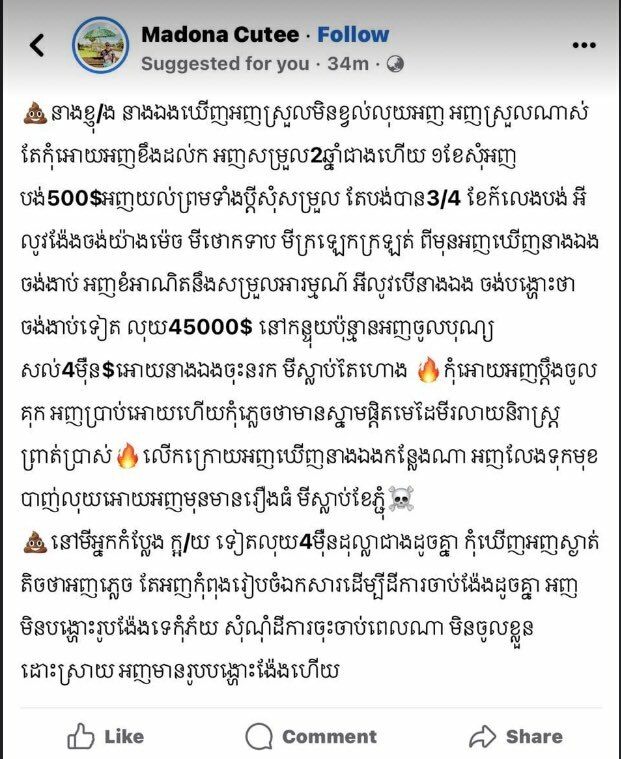Comment on this post

[311, 737]
